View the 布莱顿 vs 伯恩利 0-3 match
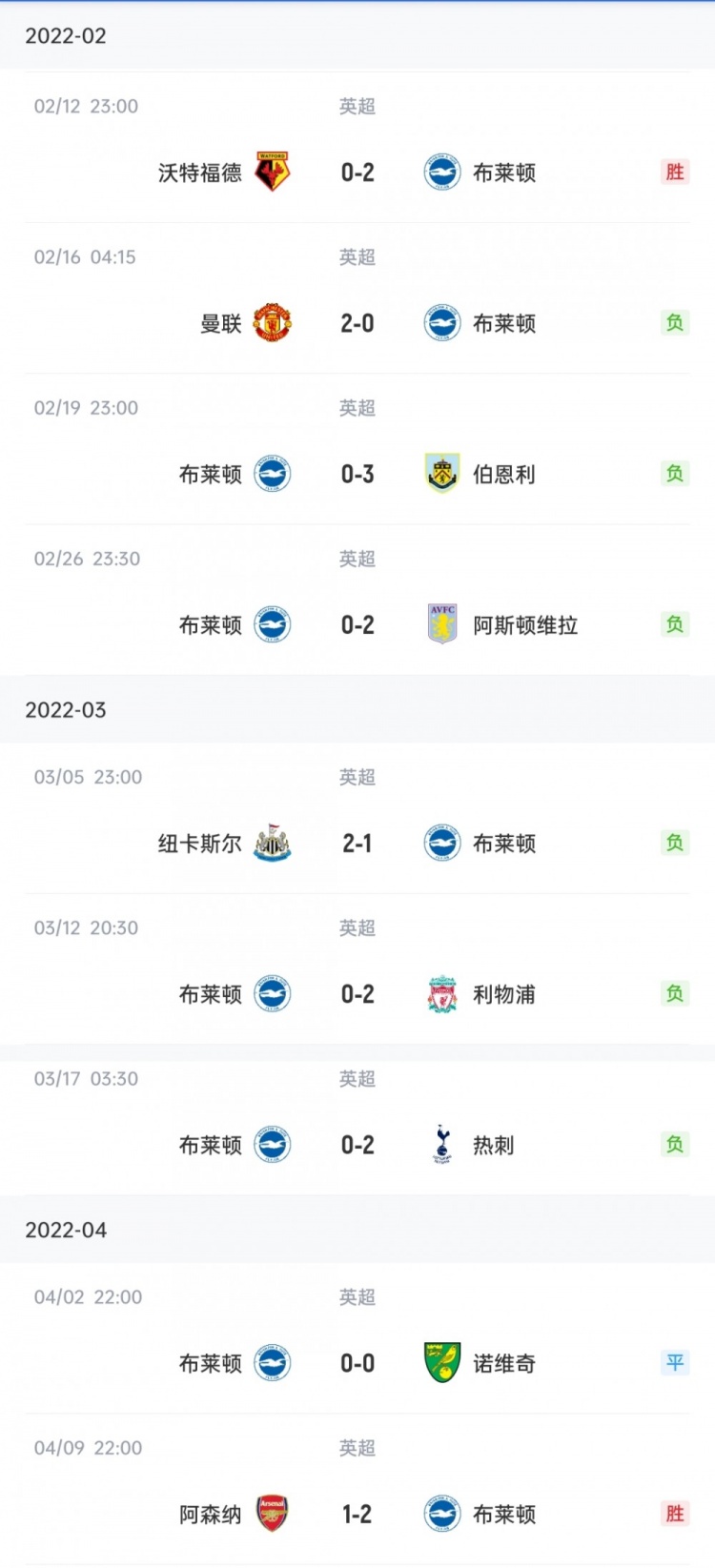 (357, 449)
